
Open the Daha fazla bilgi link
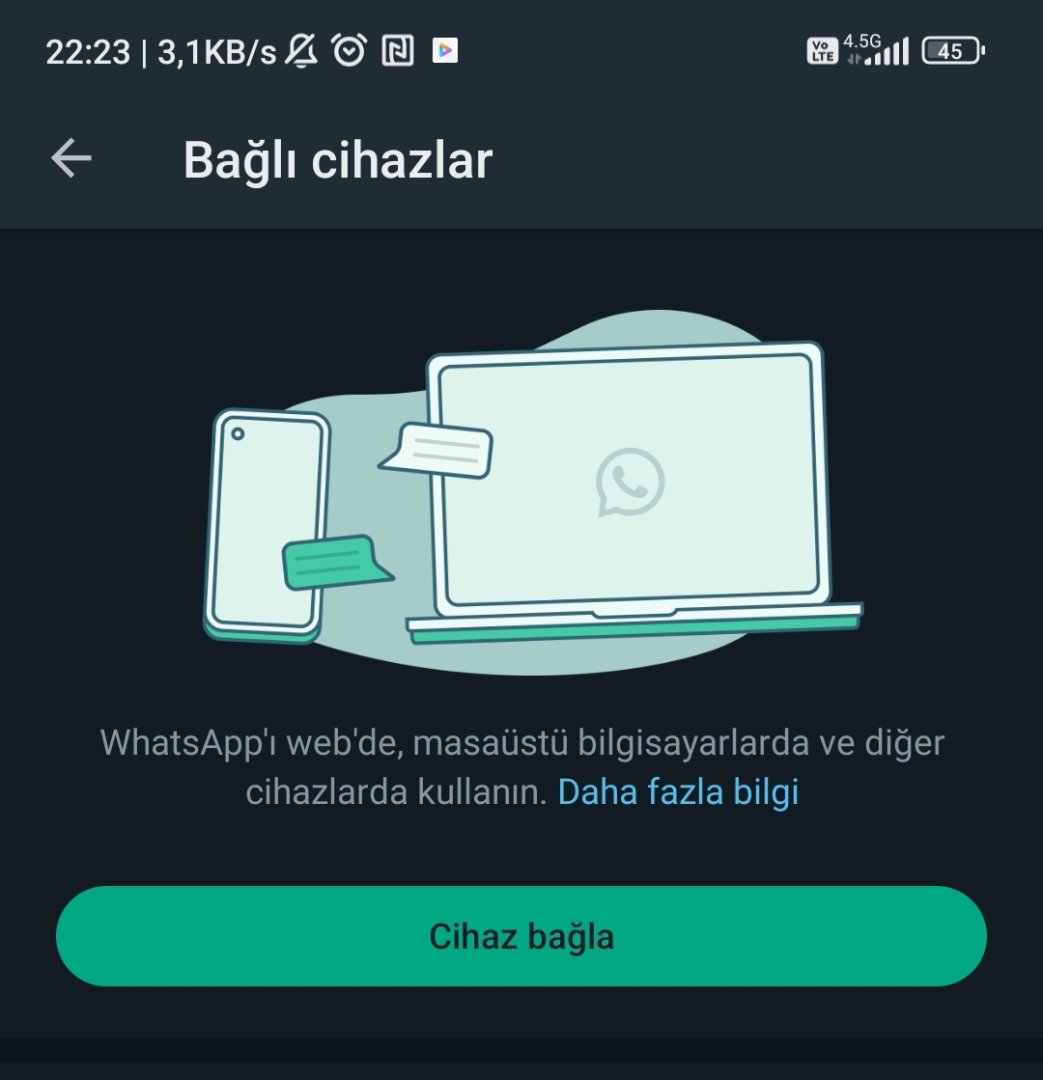678,792
